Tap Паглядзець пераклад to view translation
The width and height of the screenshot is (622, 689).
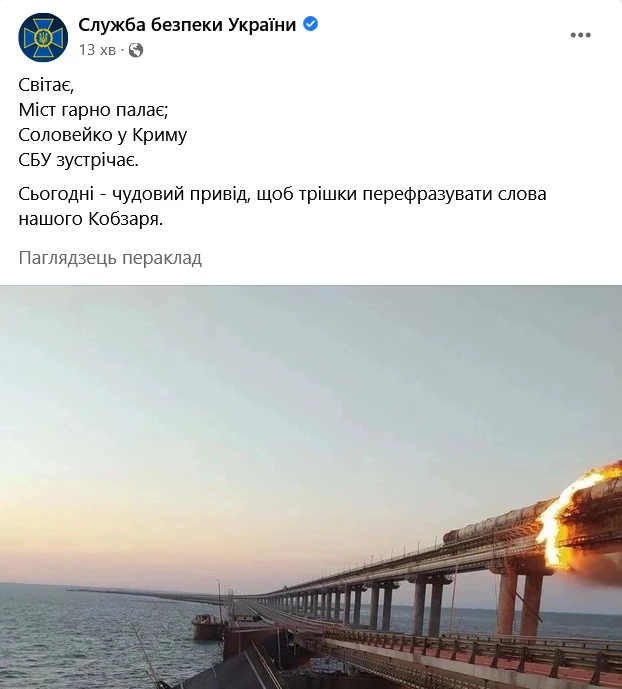pyautogui.click(x=110, y=258)
